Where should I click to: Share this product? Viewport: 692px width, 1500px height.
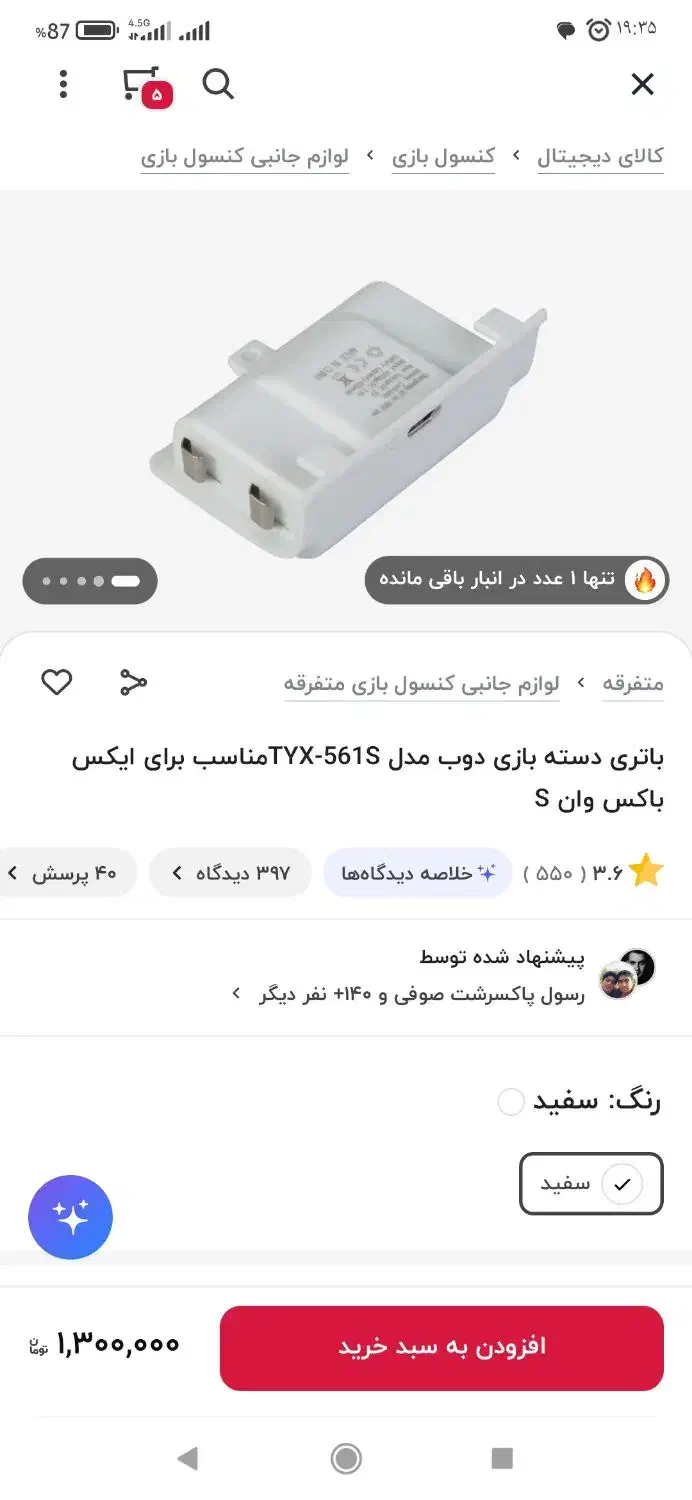pos(133,683)
